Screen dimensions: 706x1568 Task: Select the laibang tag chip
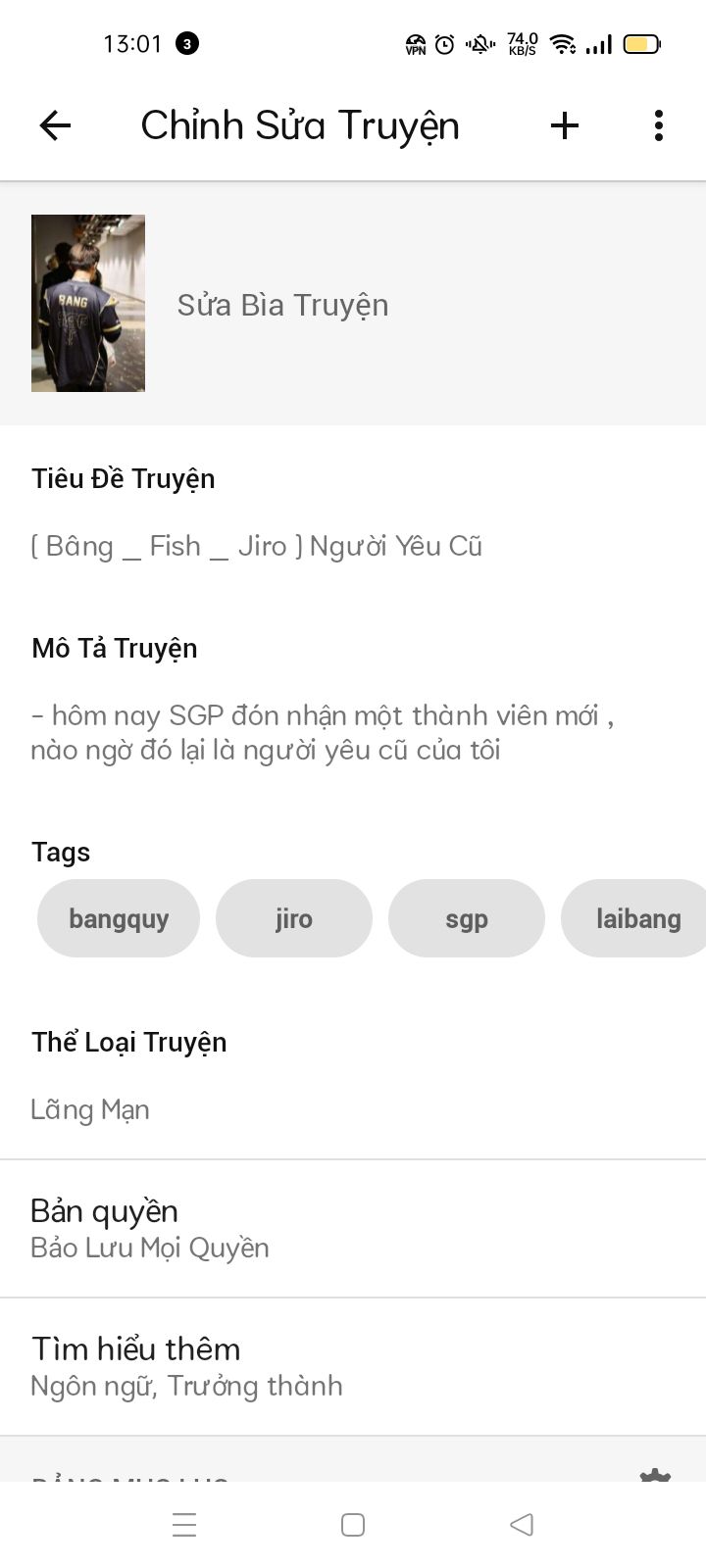(633, 918)
